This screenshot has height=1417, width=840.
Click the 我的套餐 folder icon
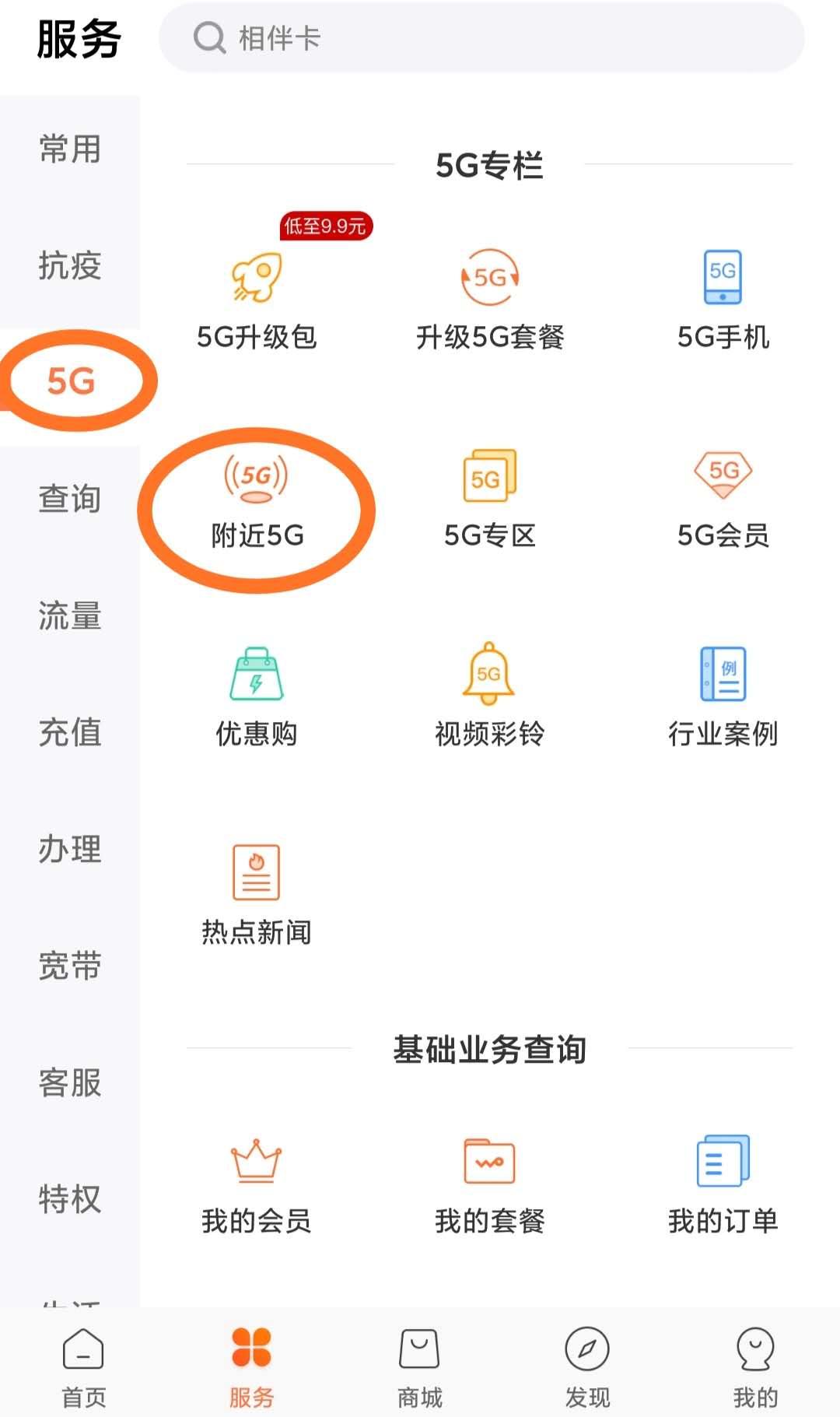tap(488, 1163)
